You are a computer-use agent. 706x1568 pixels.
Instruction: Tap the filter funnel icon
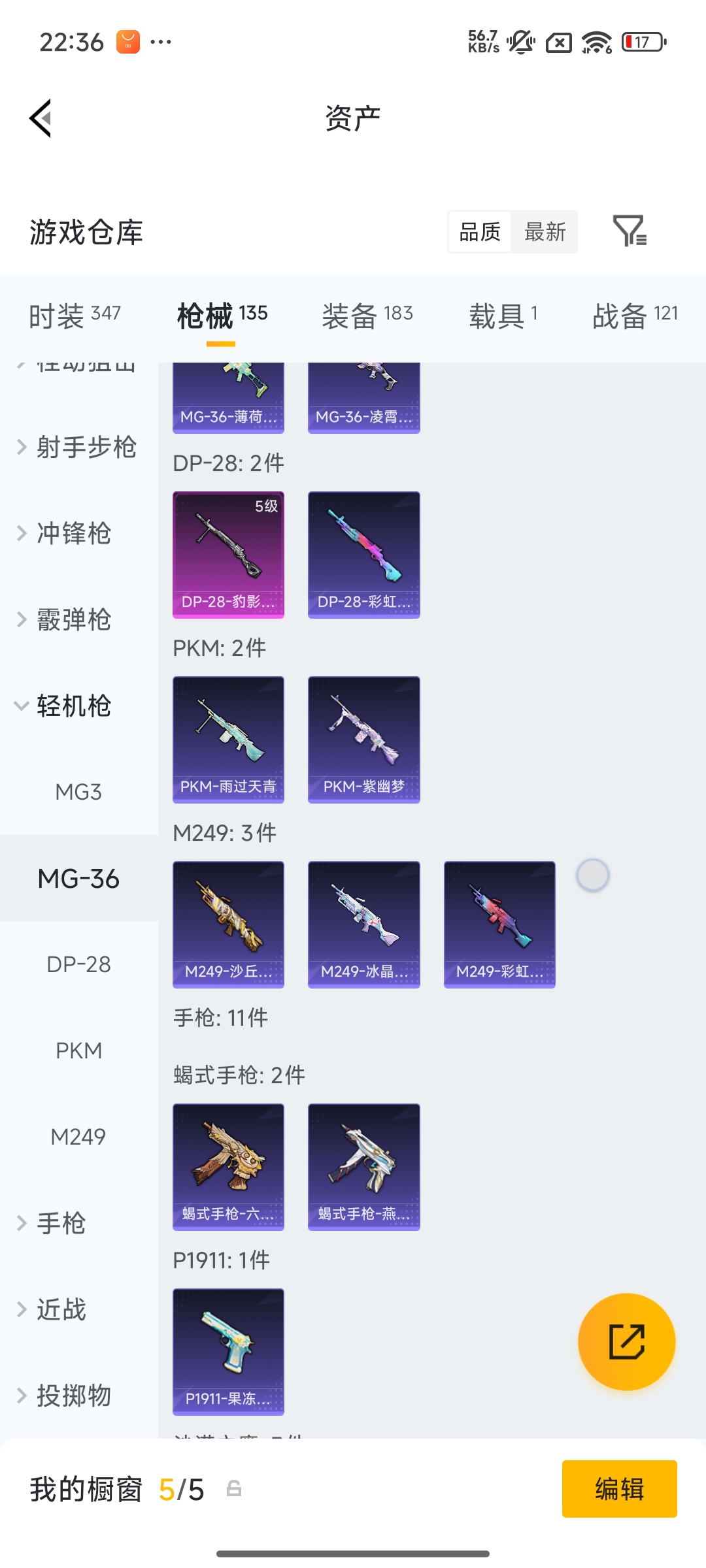[x=631, y=232]
